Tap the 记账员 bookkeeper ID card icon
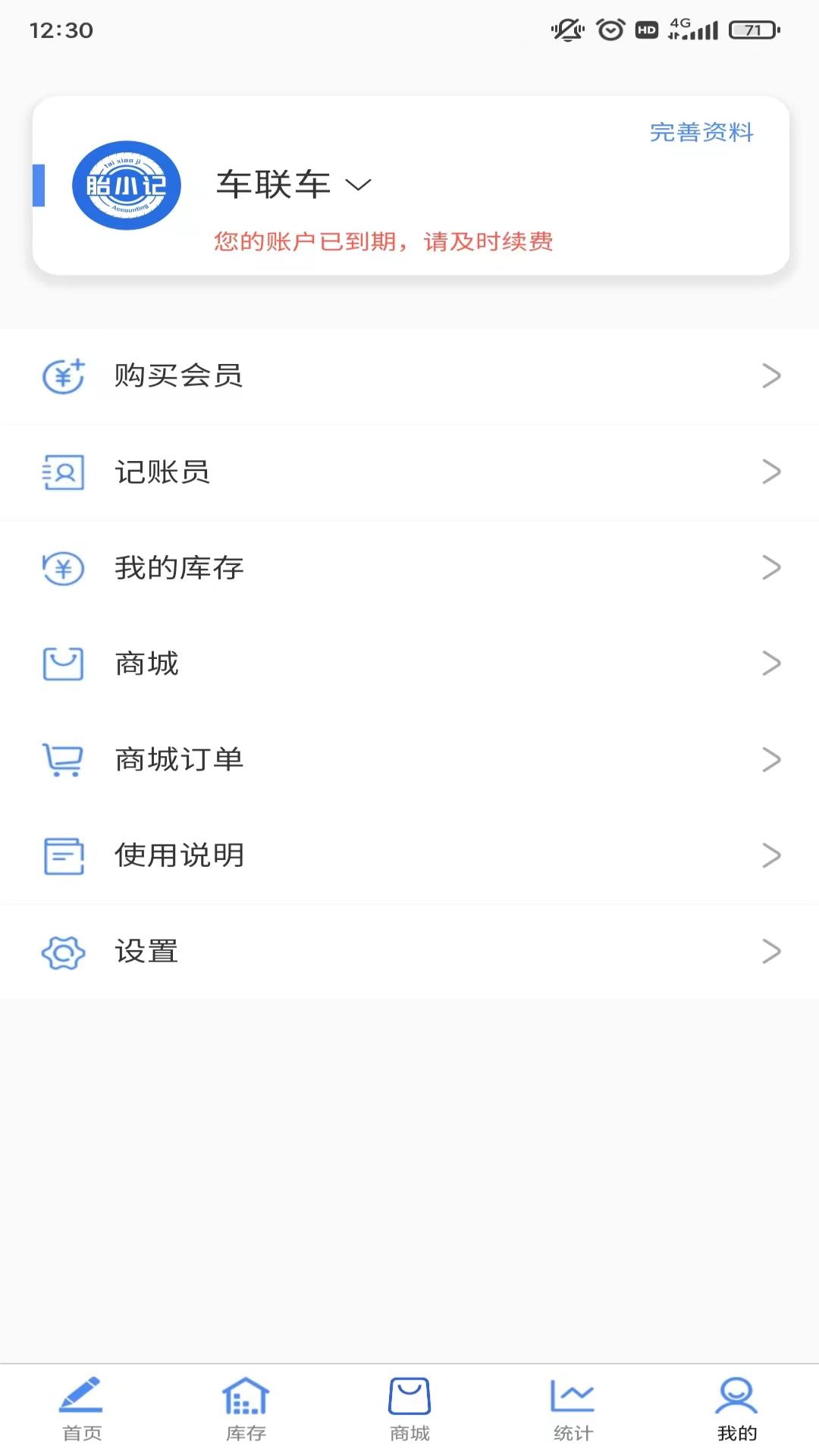This screenshot has height=1456, width=819. coord(64,472)
